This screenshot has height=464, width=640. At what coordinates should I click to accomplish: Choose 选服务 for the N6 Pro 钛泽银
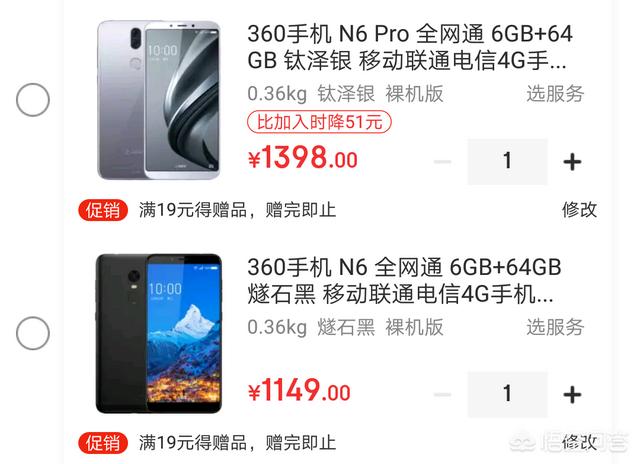(x=555, y=95)
